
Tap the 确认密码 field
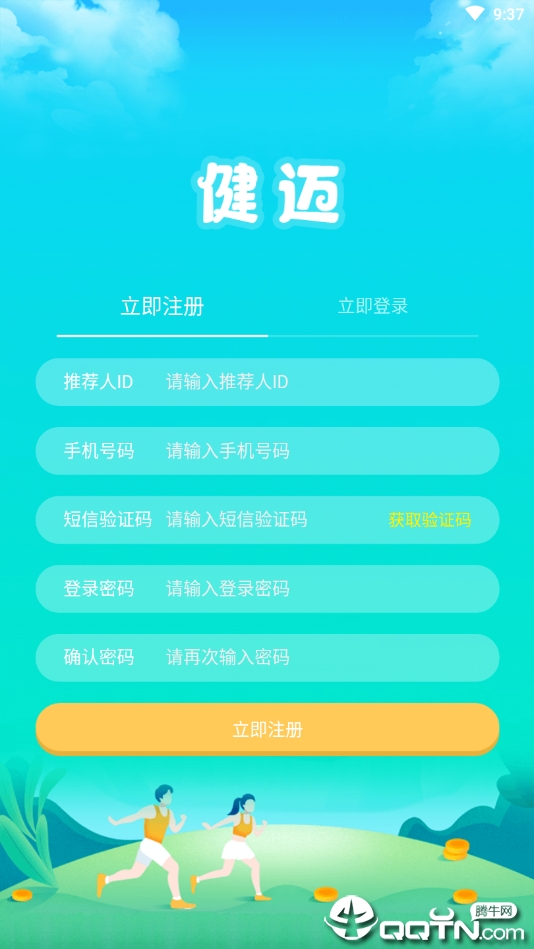[267, 658]
